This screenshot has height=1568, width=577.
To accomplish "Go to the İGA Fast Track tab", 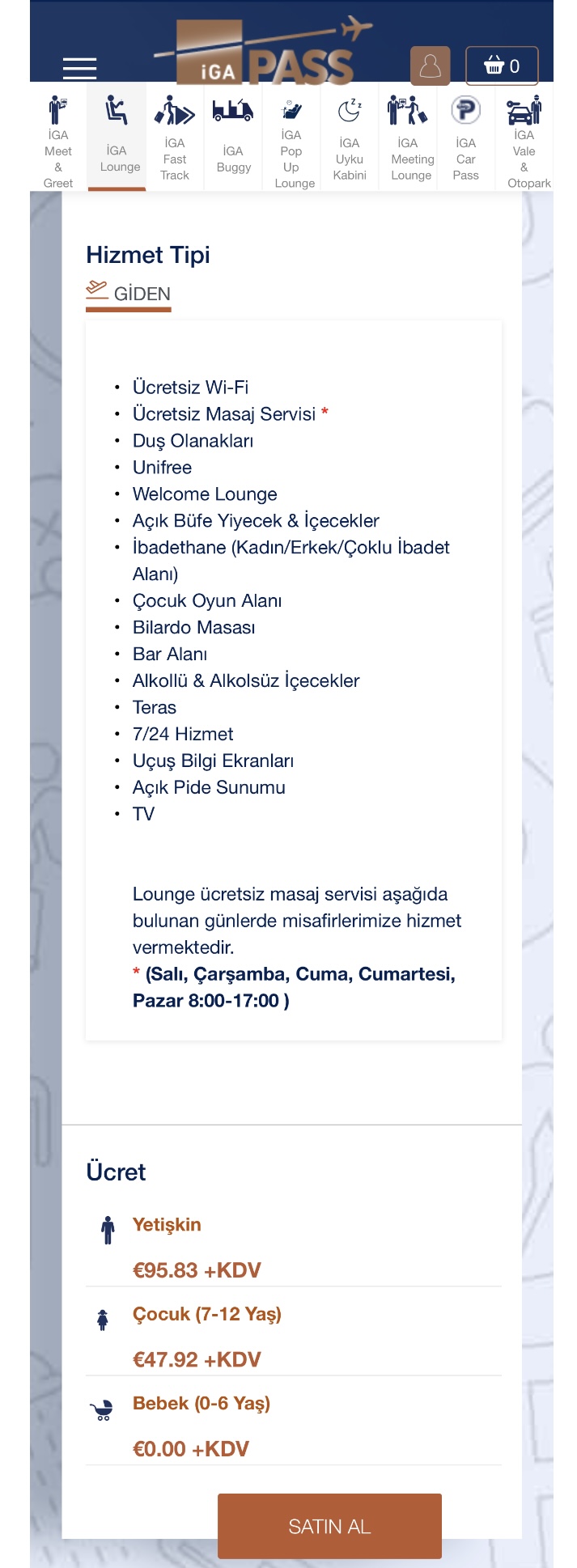I will 175,137.
